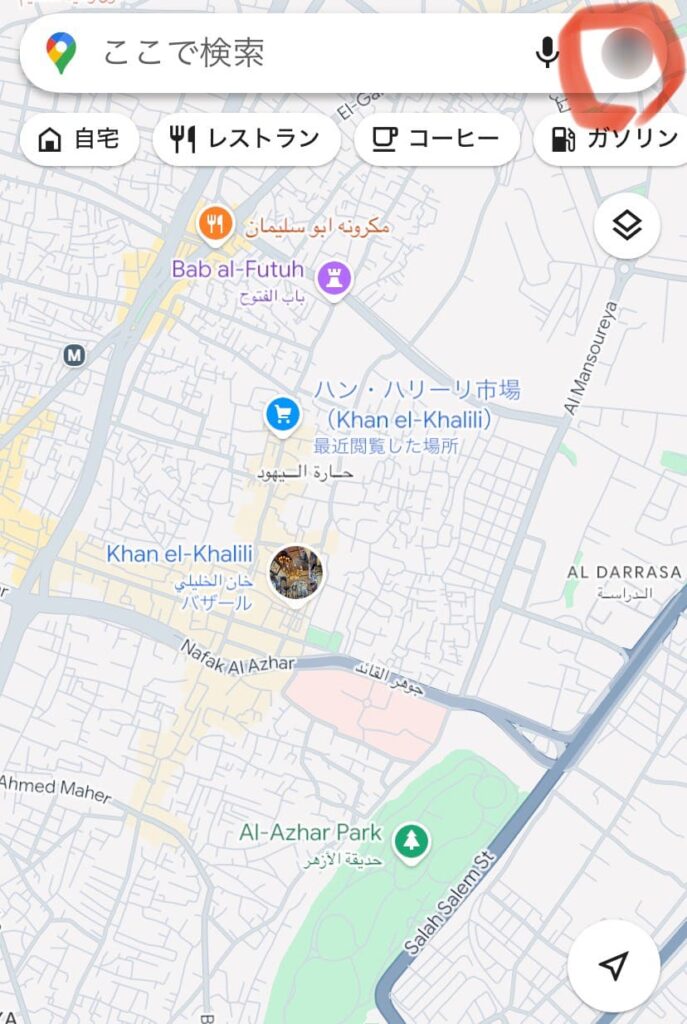Center the map on my location
Image resolution: width=687 pixels, height=1024 pixels.
pos(613,965)
